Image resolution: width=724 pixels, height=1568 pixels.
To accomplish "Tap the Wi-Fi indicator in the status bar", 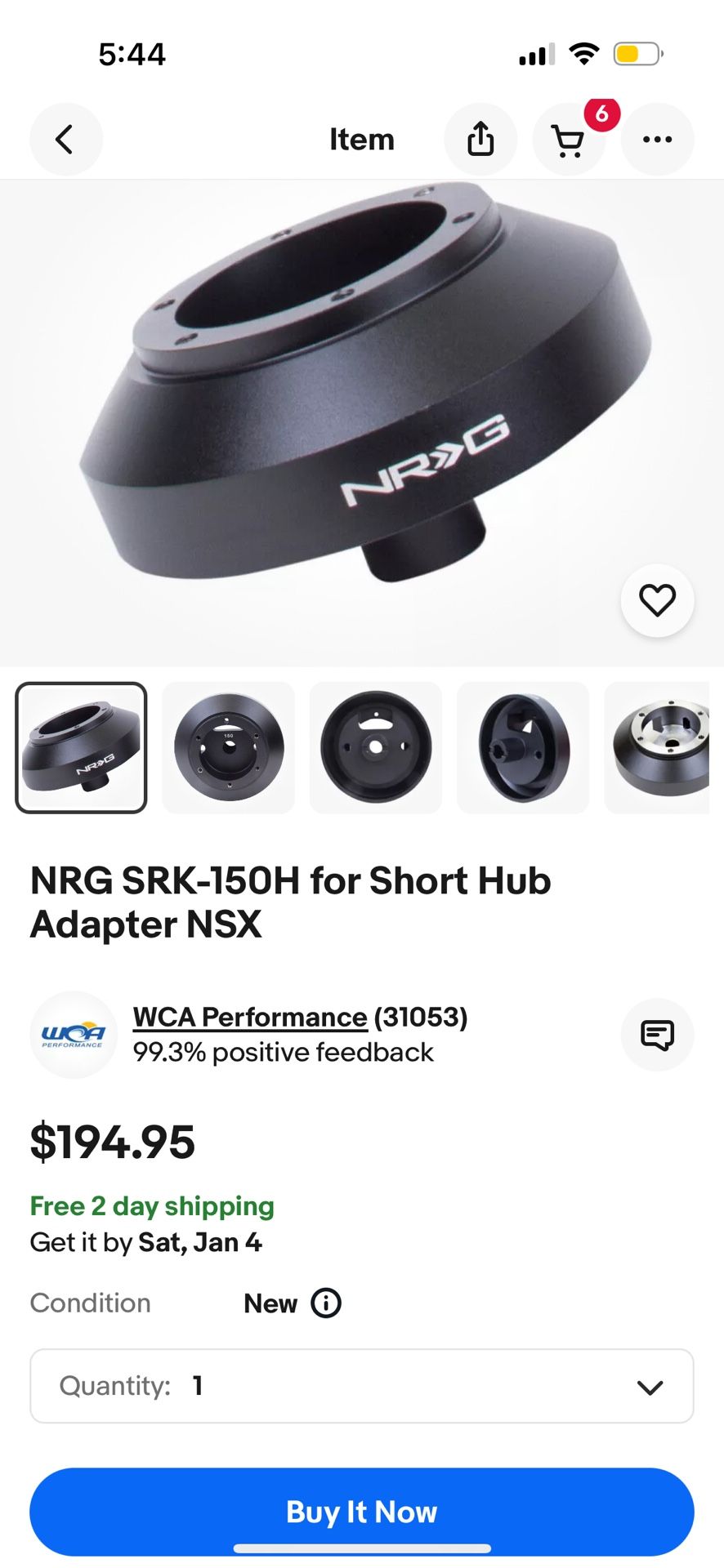I will click(x=583, y=52).
